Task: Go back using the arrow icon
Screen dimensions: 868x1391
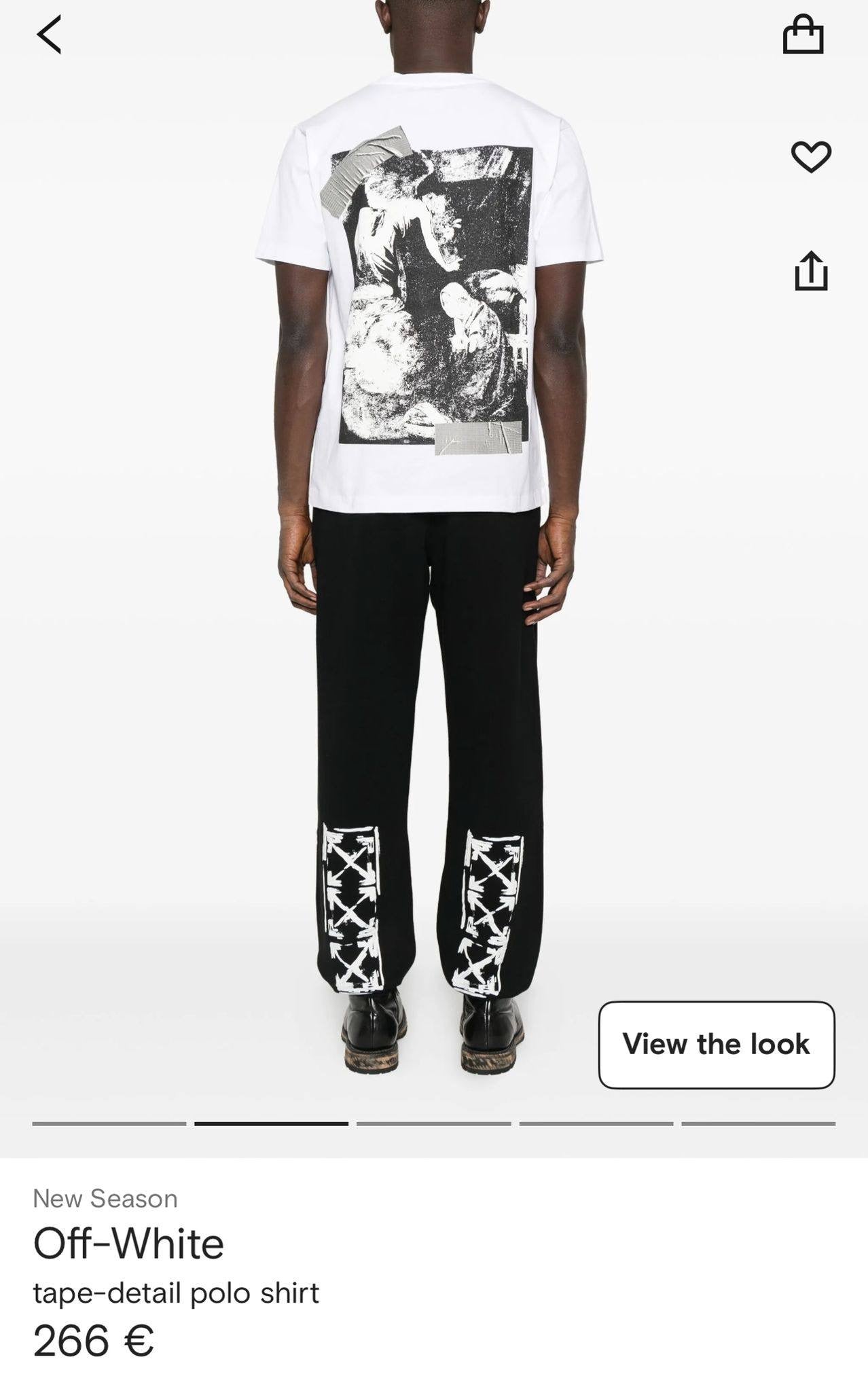Action: [49, 35]
